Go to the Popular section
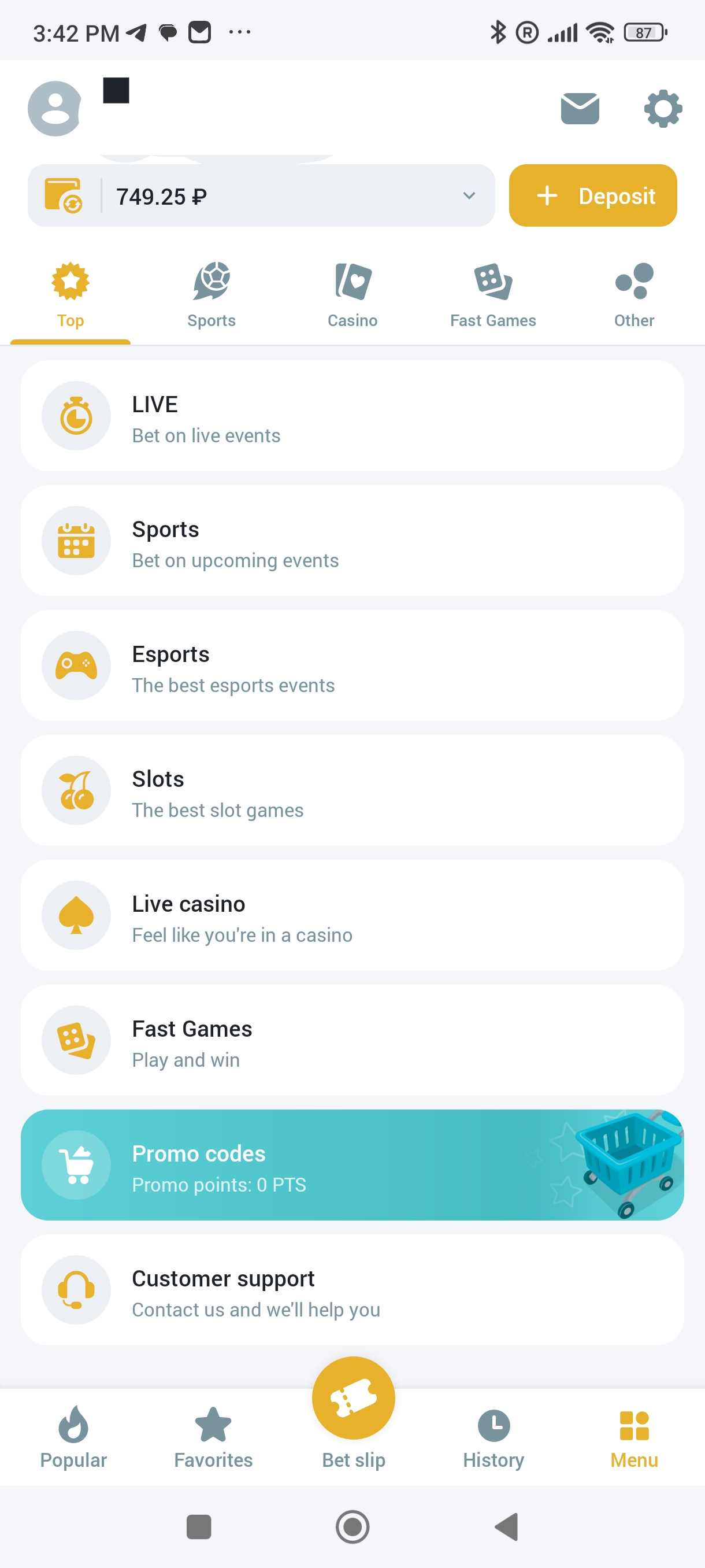705x1568 pixels. 73,1438
